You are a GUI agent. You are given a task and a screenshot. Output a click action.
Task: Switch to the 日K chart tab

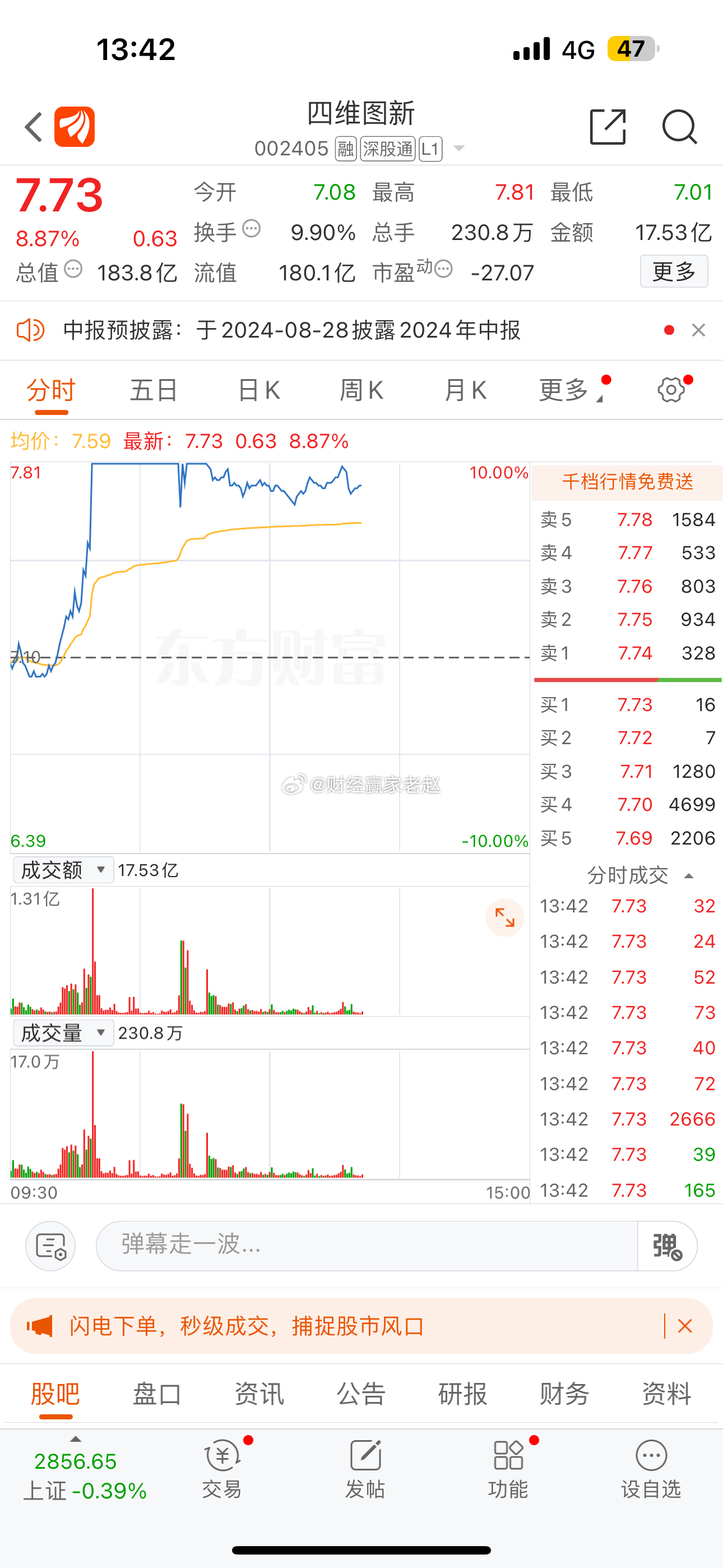pyautogui.click(x=258, y=390)
